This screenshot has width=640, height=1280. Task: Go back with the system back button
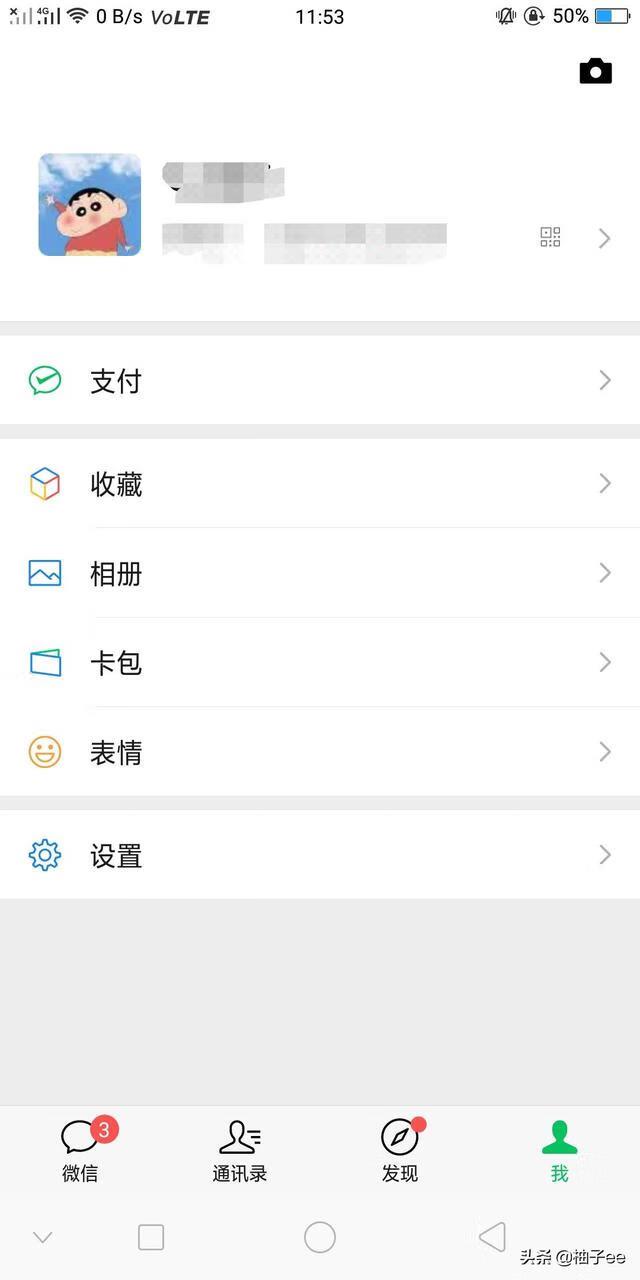click(492, 1237)
